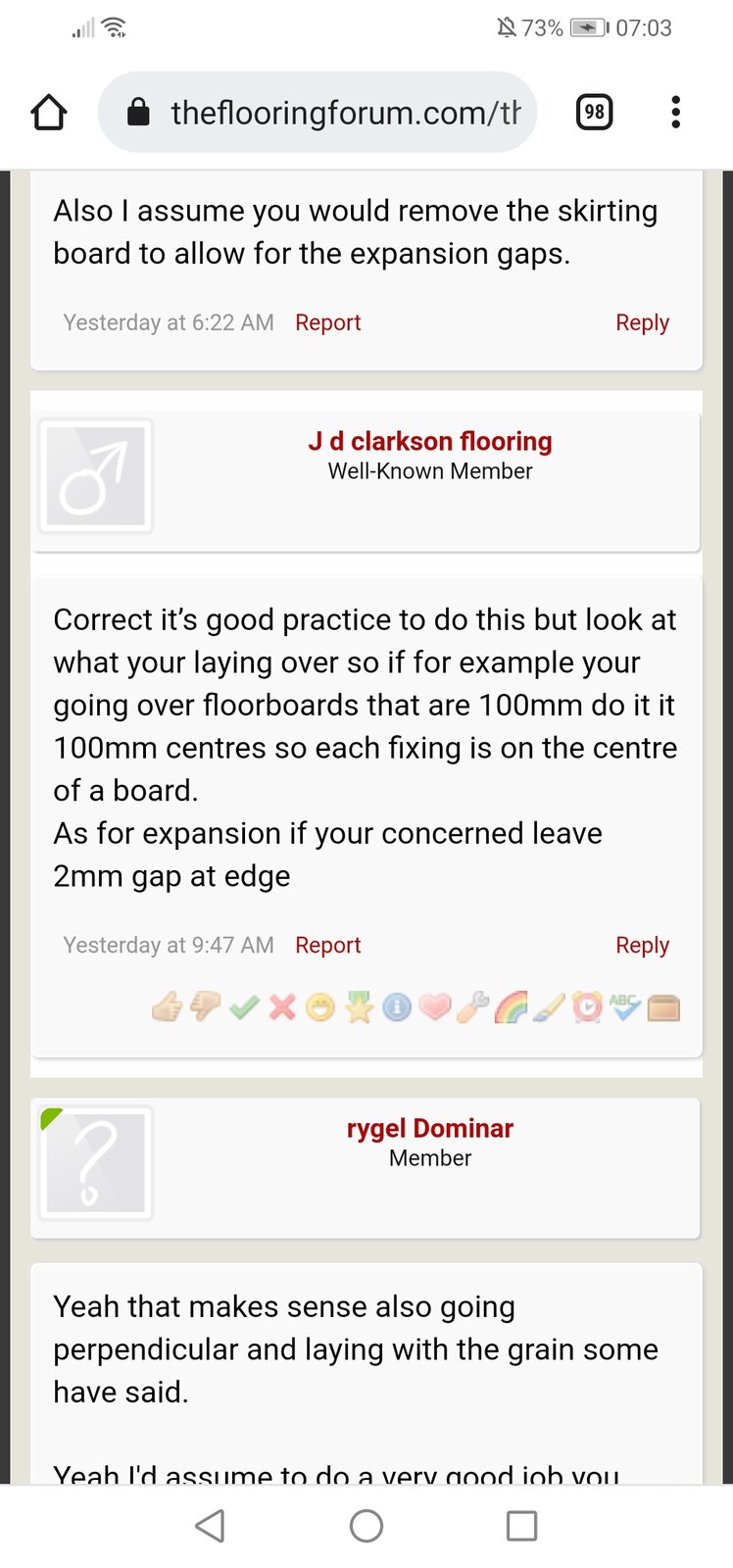
Task: Report the post from 9:47 AM
Action: coord(327,945)
